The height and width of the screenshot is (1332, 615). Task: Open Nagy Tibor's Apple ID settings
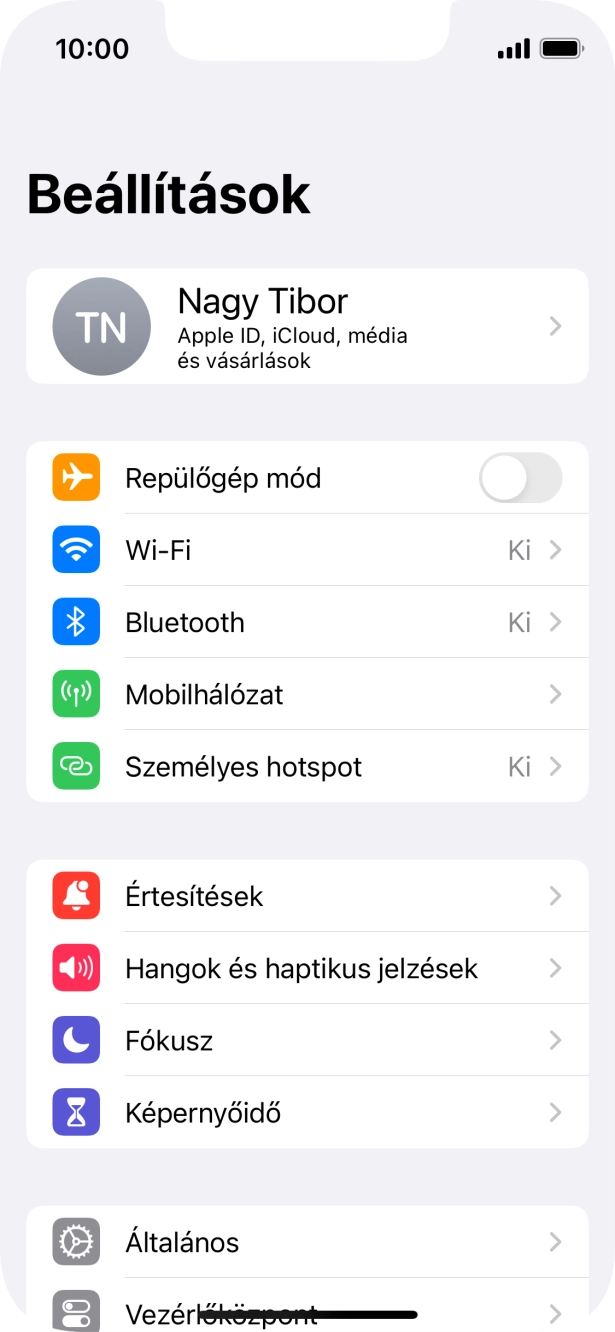[307, 326]
